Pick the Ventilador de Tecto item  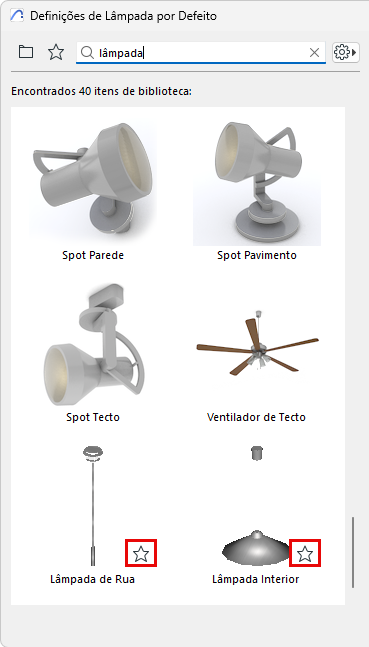257,353
